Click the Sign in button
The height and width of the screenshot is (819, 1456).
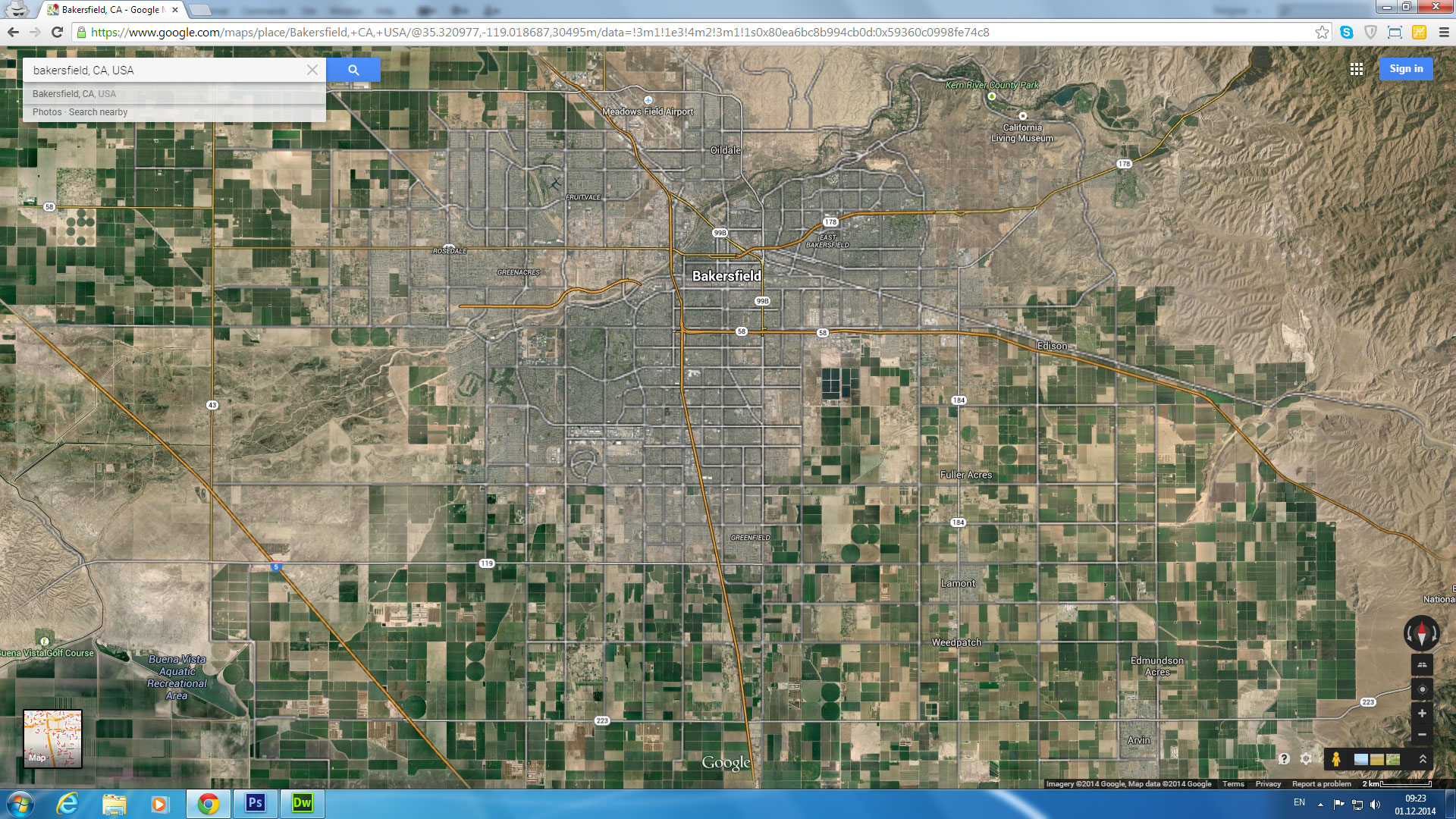[1406, 69]
